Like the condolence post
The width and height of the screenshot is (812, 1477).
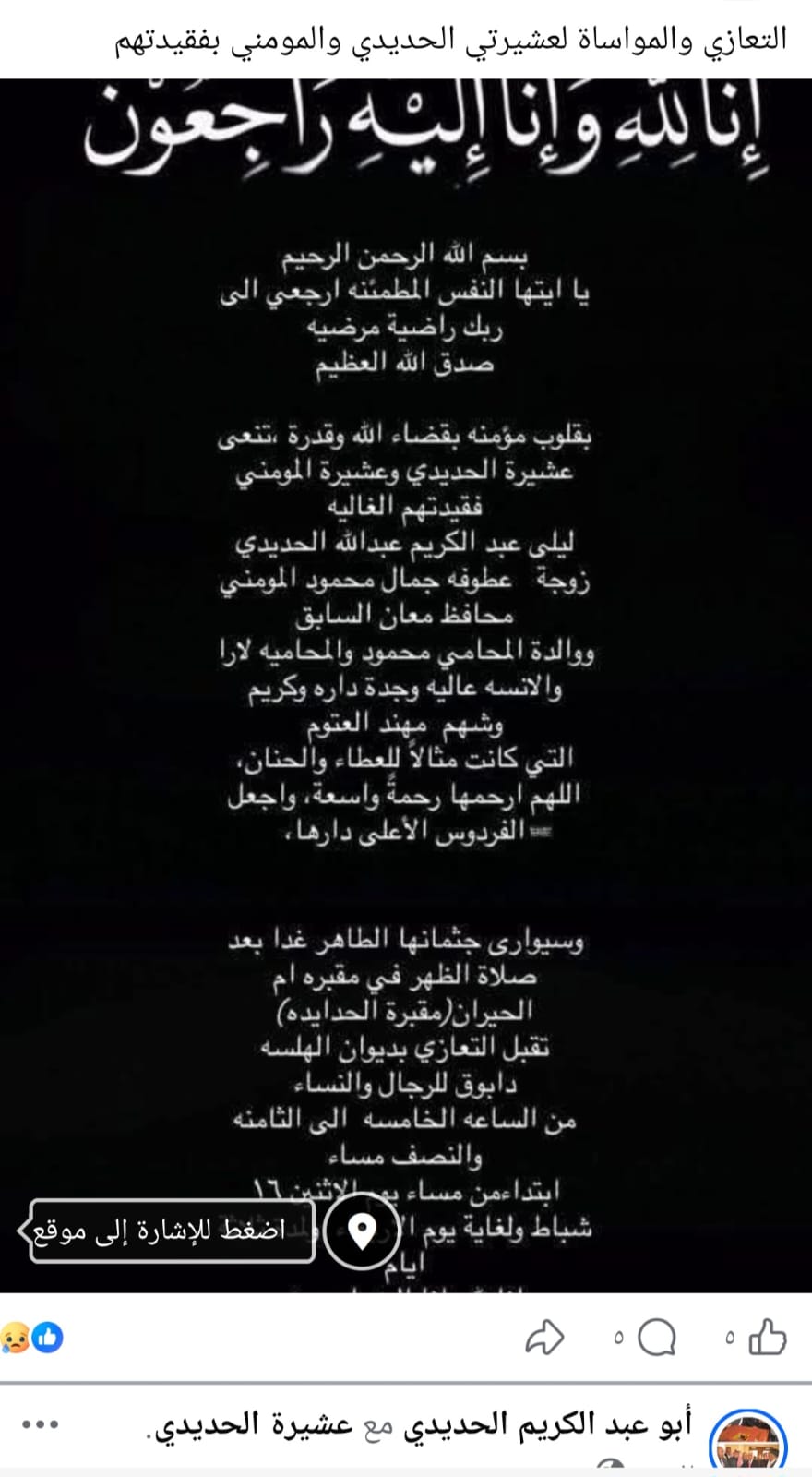click(767, 1337)
